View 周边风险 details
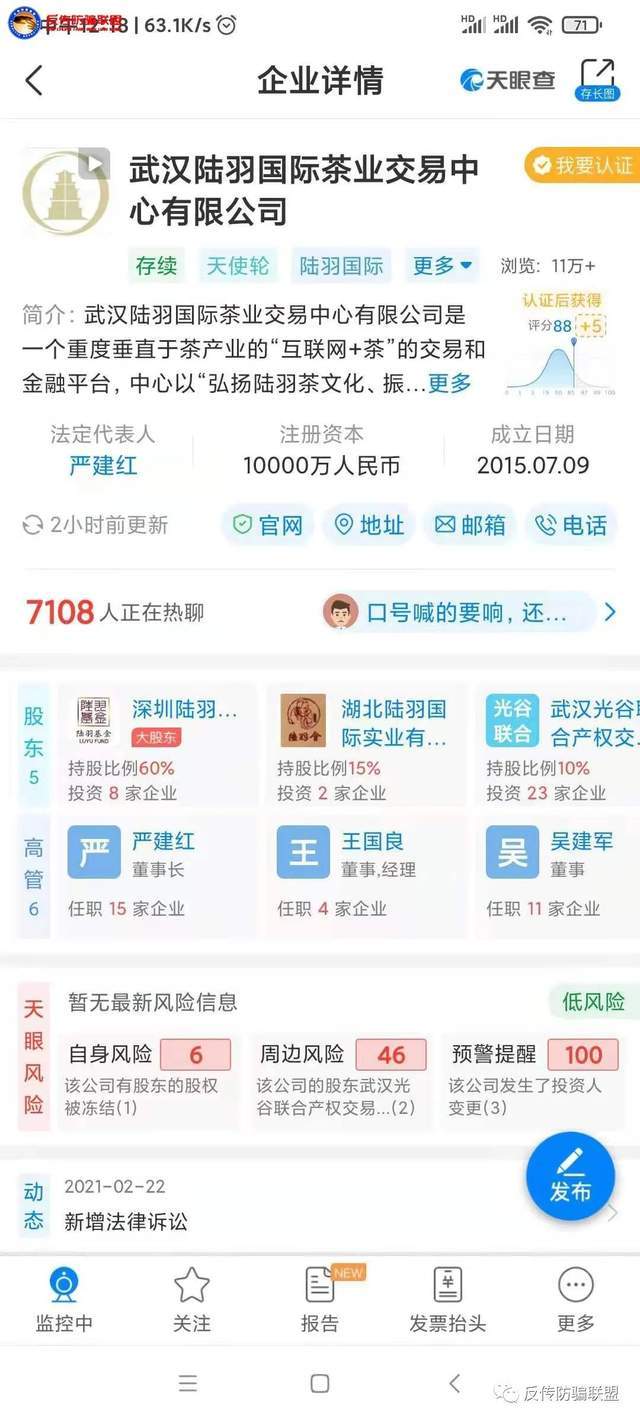Image resolution: width=640 pixels, height=1422 pixels. pos(341,1080)
